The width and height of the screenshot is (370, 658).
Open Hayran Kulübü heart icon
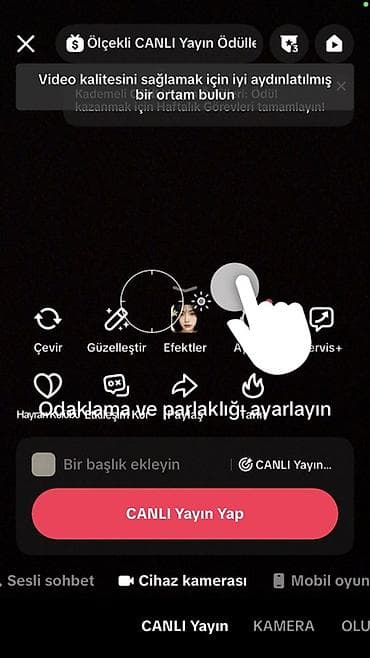coord(48,395)
